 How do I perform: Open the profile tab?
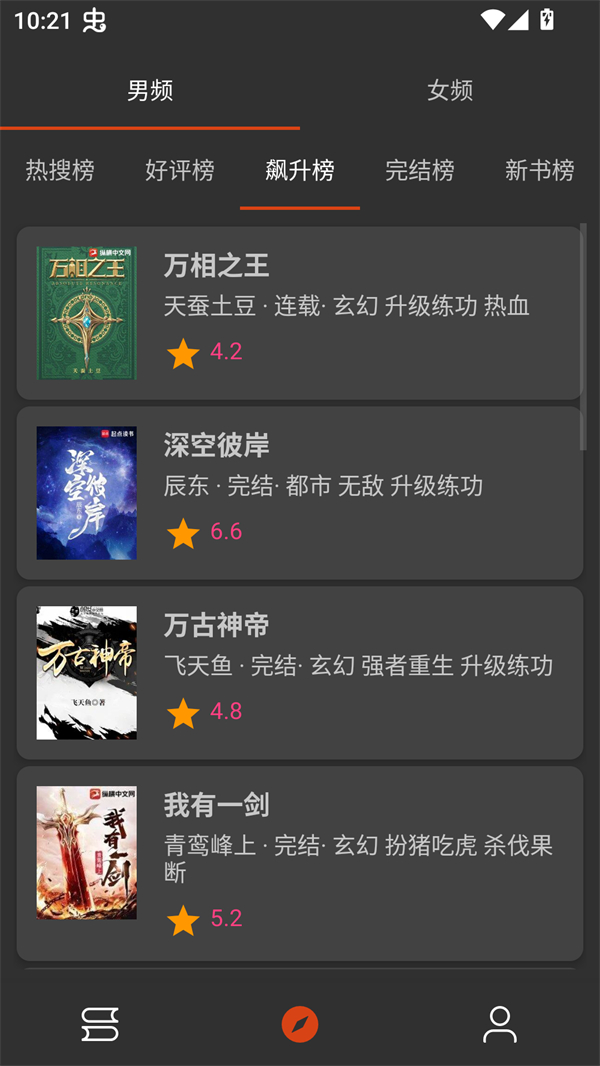499,1025
